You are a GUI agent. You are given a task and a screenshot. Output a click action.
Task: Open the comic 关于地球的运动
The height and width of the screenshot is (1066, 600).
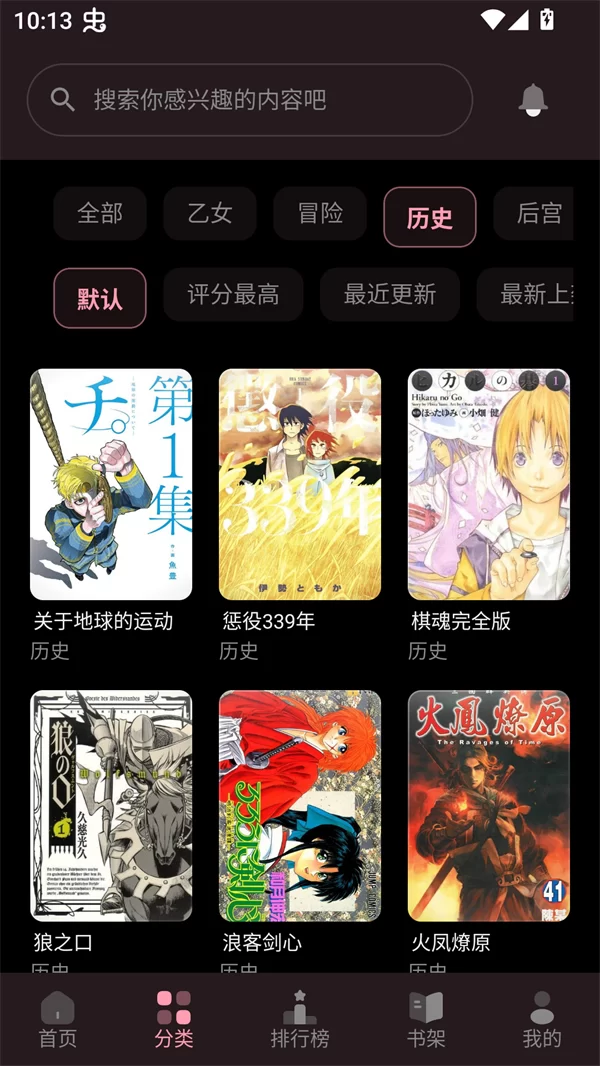point(111,485)
